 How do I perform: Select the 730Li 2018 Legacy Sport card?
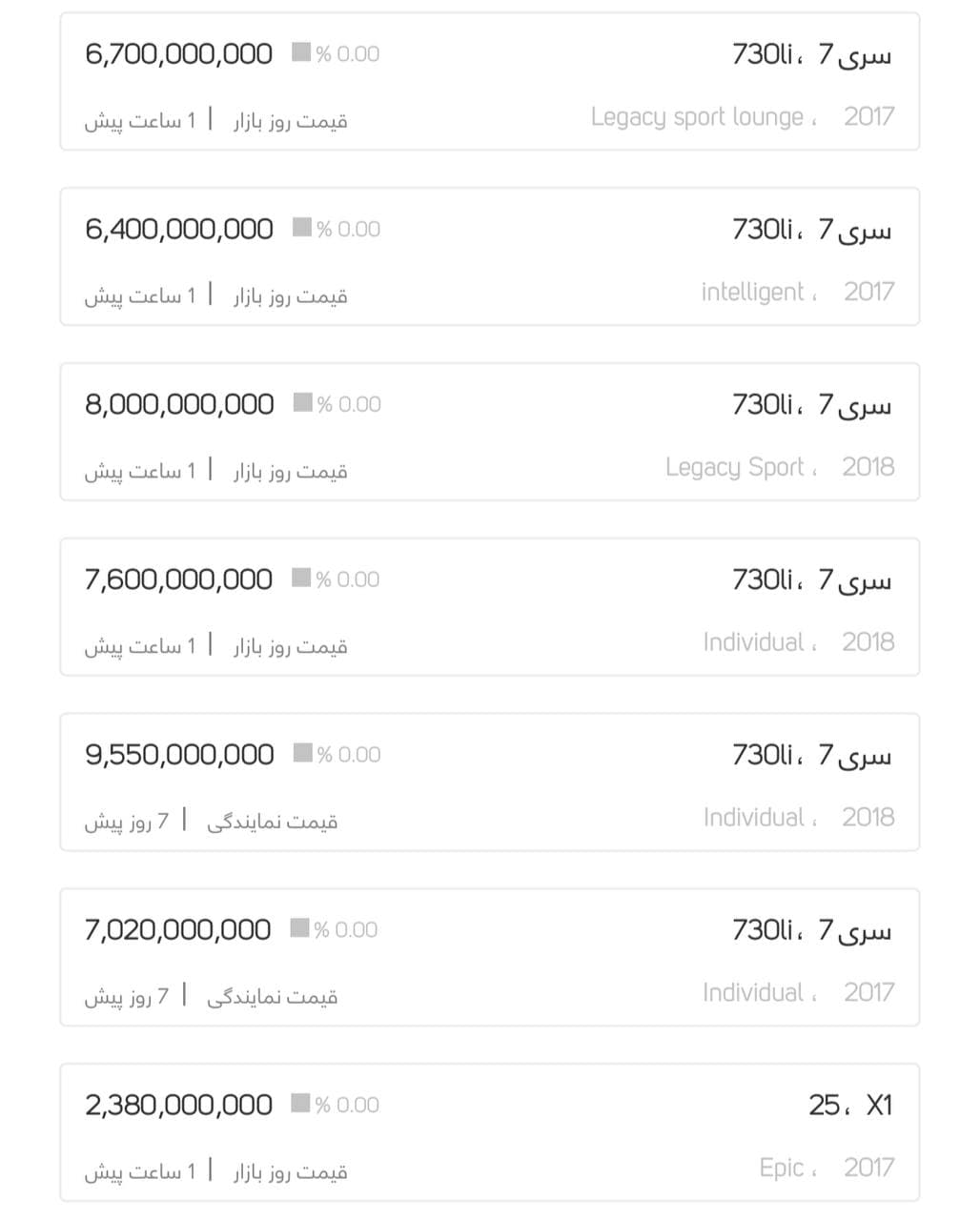490,432
